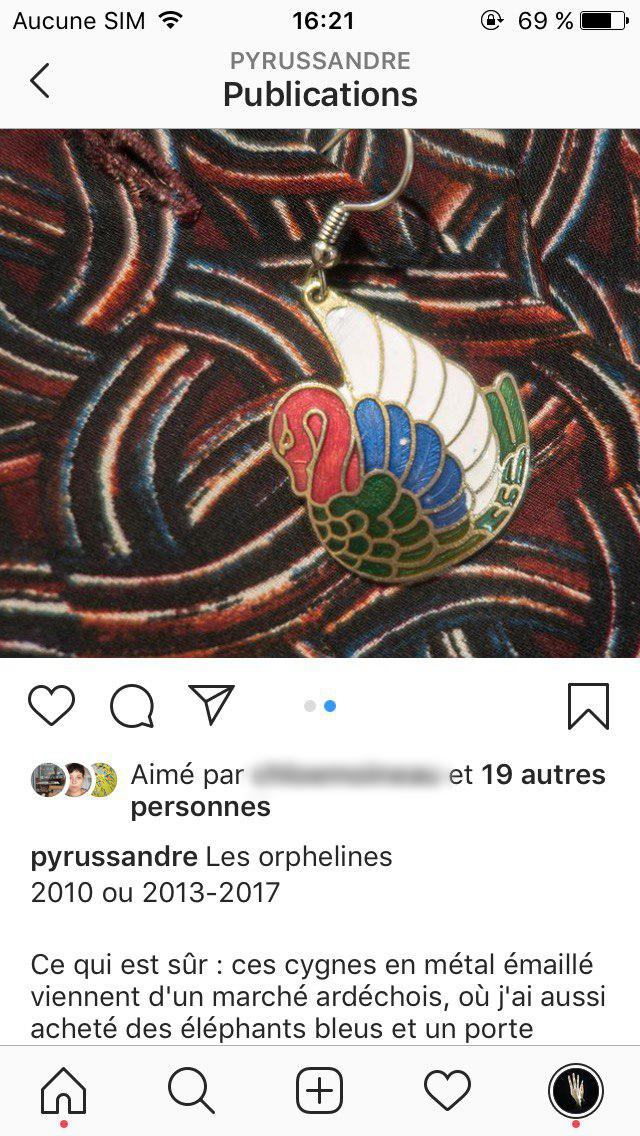
Task: Switch to the Home feed tab
Action: pyautogui.click(x=63, y=1089)
